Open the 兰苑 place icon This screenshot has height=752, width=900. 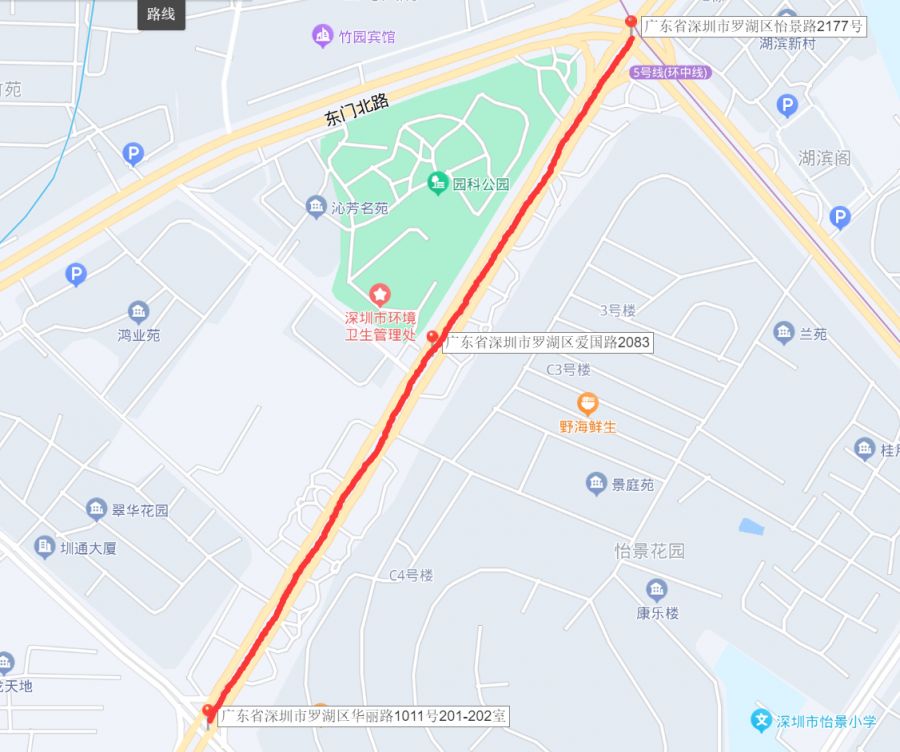pos(784,333)
